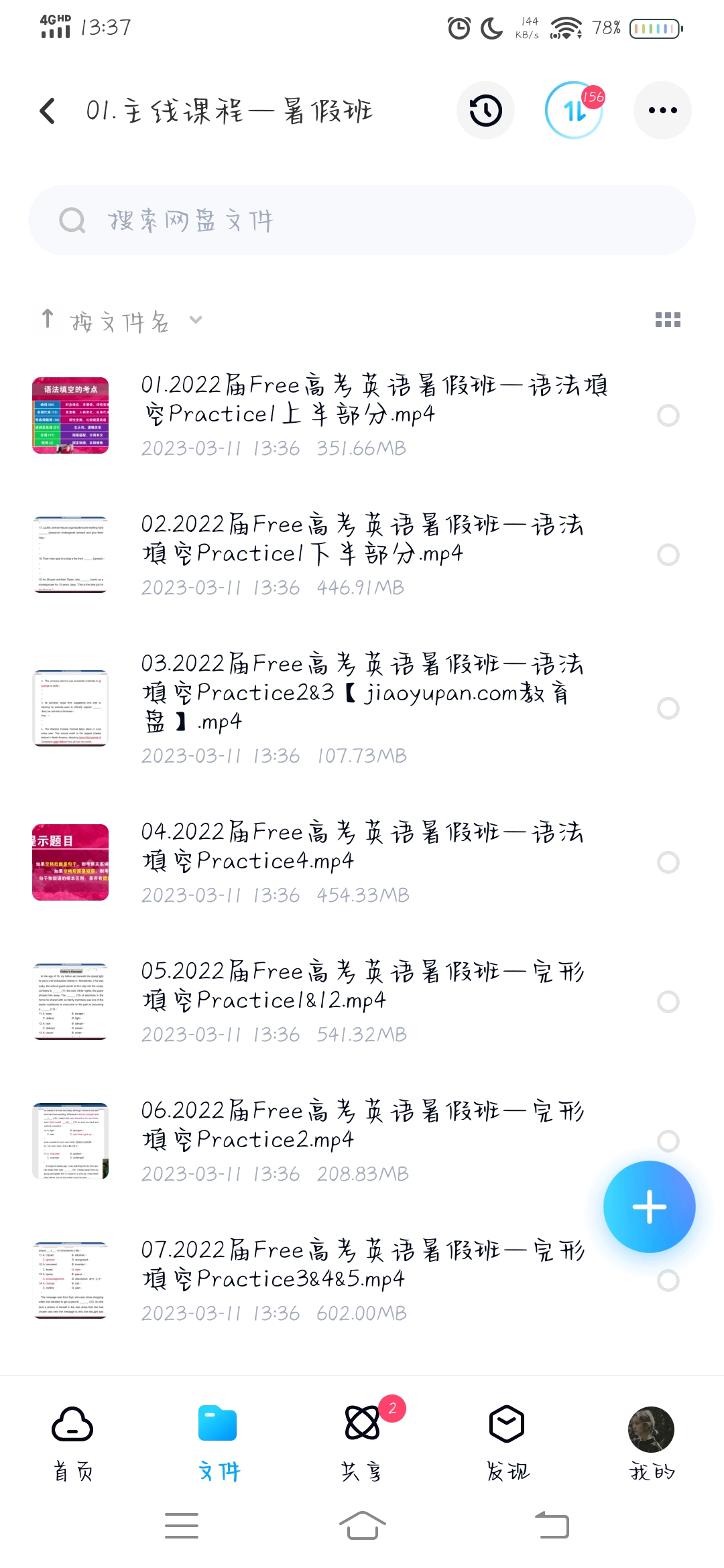Tap the blue plus floating button
The height and width of the screenshot is (1568, 724).
[x=649, y=1207]
